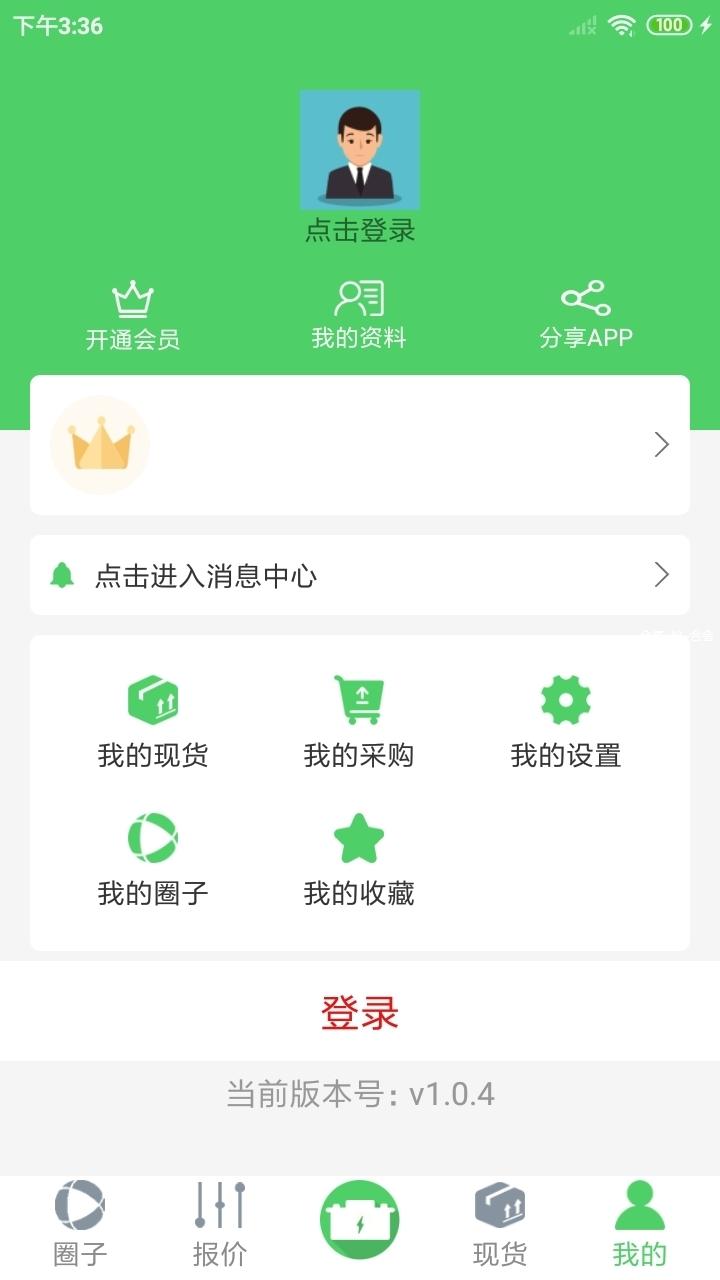
Task: Open 我的收藏 favorites
Action: (359, 859)
